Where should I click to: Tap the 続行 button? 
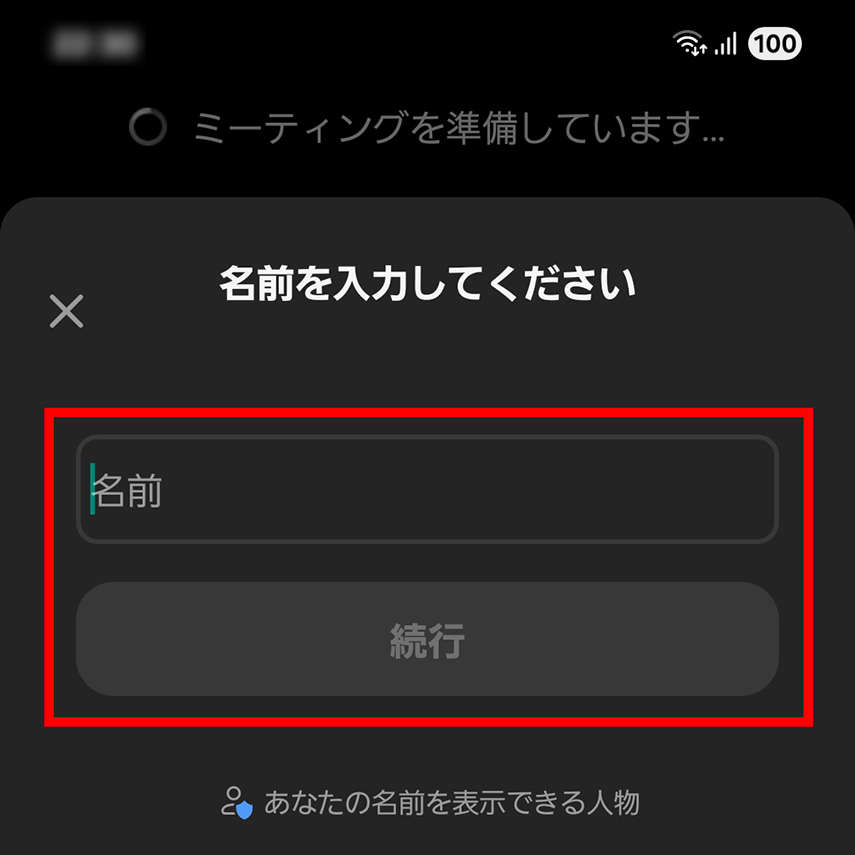[x=427, y=640]
